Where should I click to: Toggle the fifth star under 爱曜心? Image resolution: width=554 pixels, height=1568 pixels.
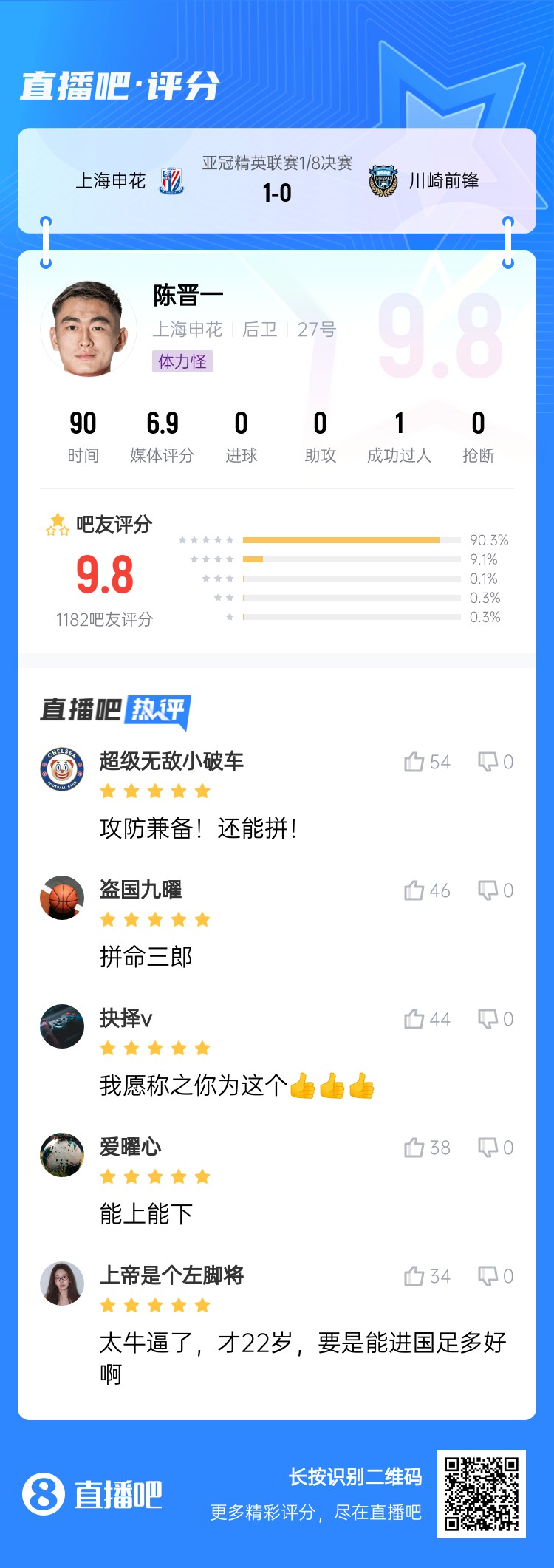point(204,1176)
